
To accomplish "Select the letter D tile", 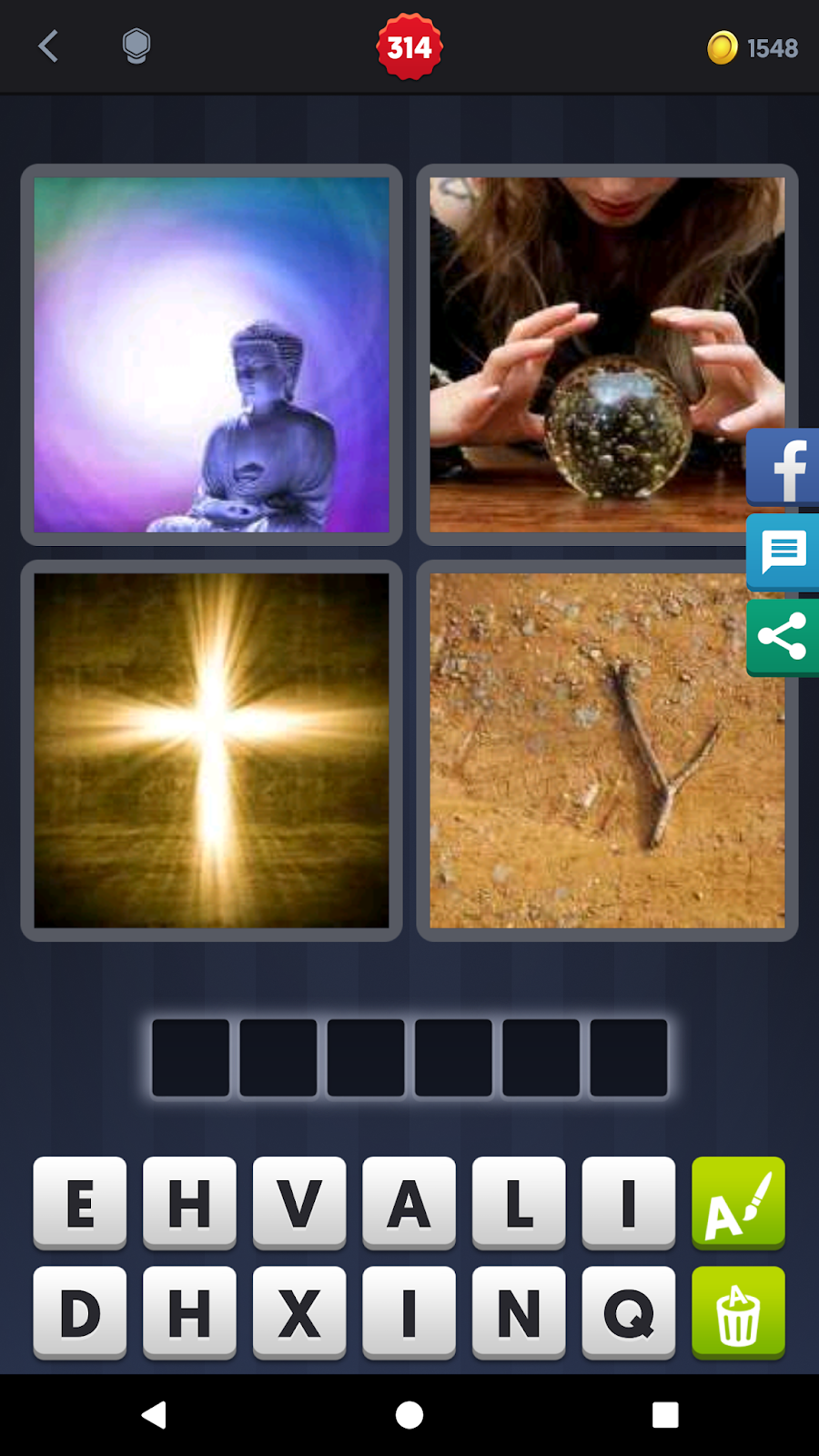I will 80,1313.
